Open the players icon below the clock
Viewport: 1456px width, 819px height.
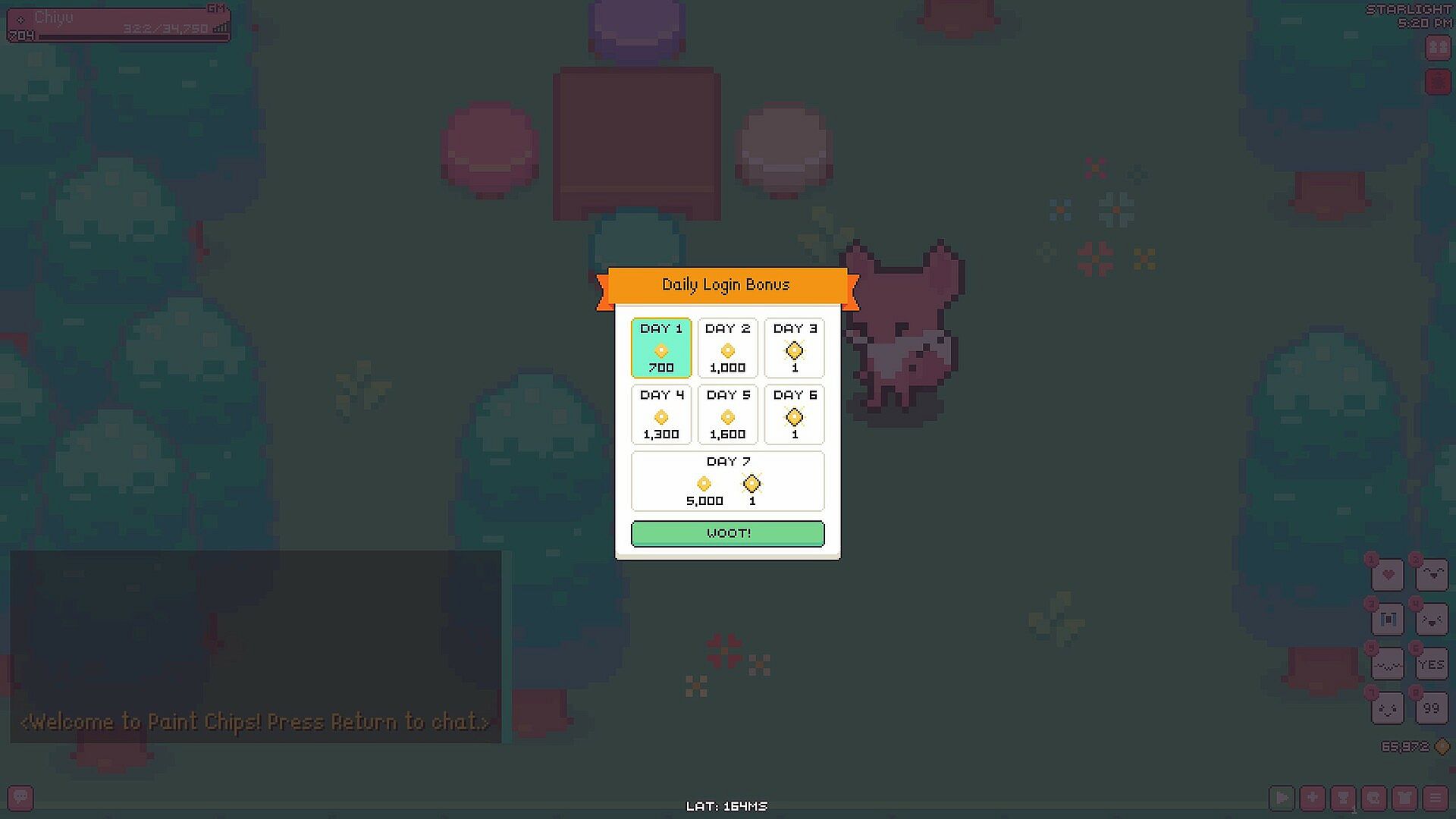pyautogui.click(x=1438, y=48)
